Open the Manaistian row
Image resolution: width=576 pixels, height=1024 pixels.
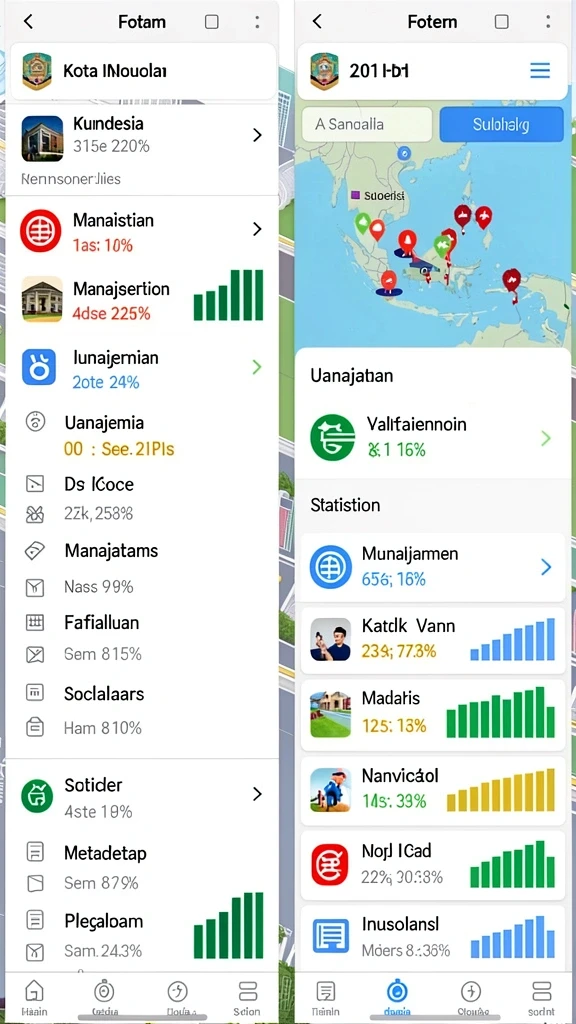pyautogui.click(x=142, y=231)
